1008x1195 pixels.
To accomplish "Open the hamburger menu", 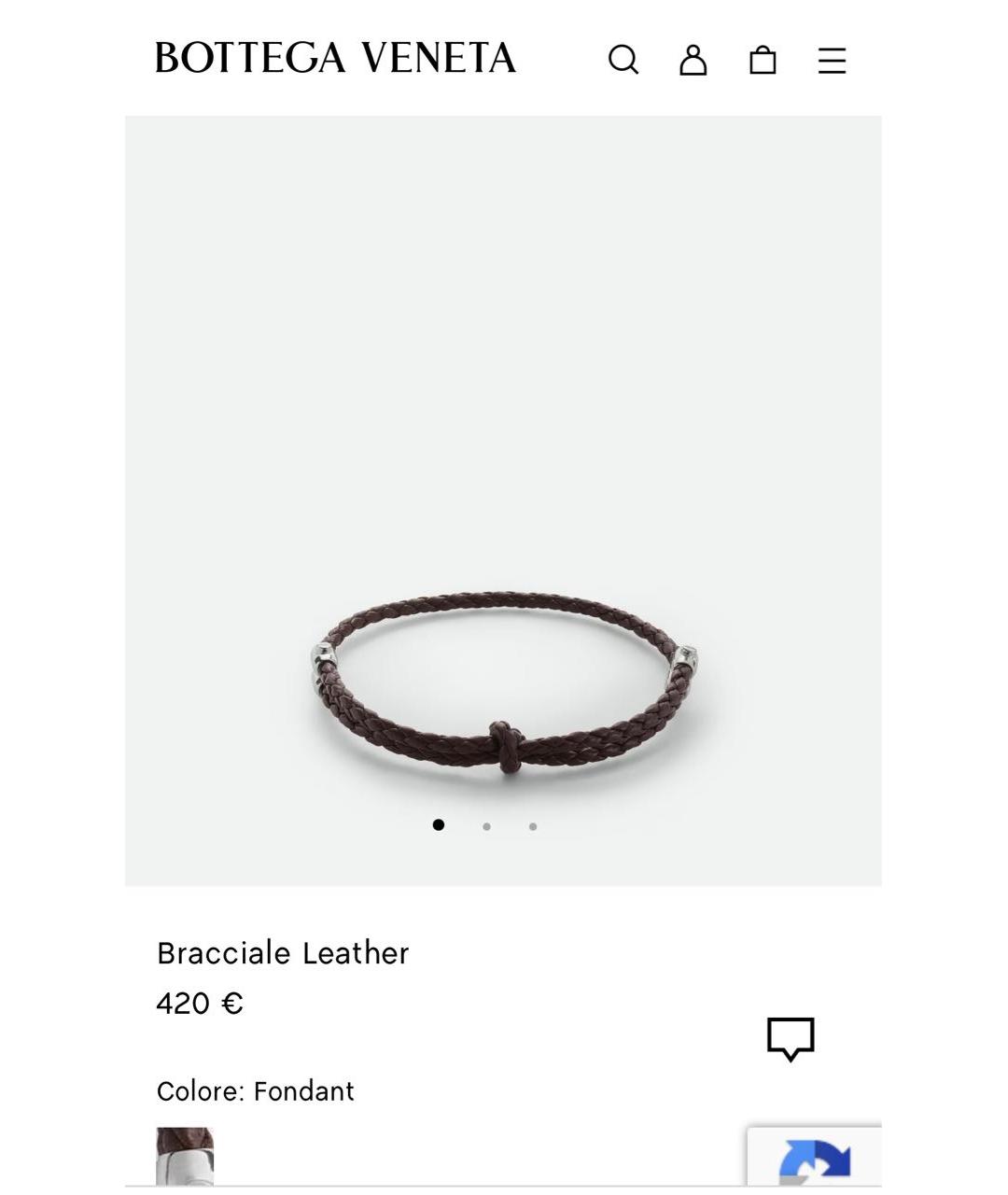I will click(x=832, y=61).
